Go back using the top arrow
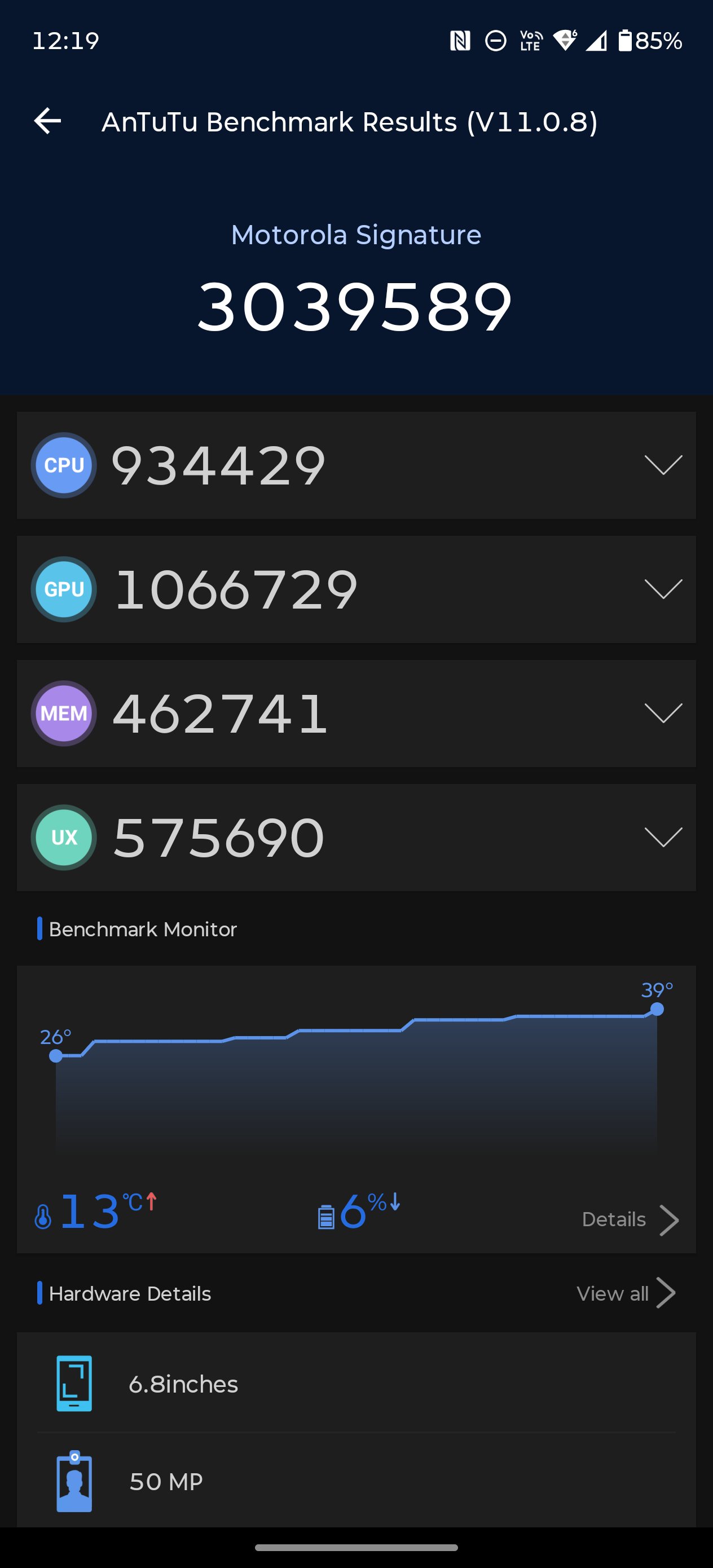Screen dimensions: 713x1568 47,121
